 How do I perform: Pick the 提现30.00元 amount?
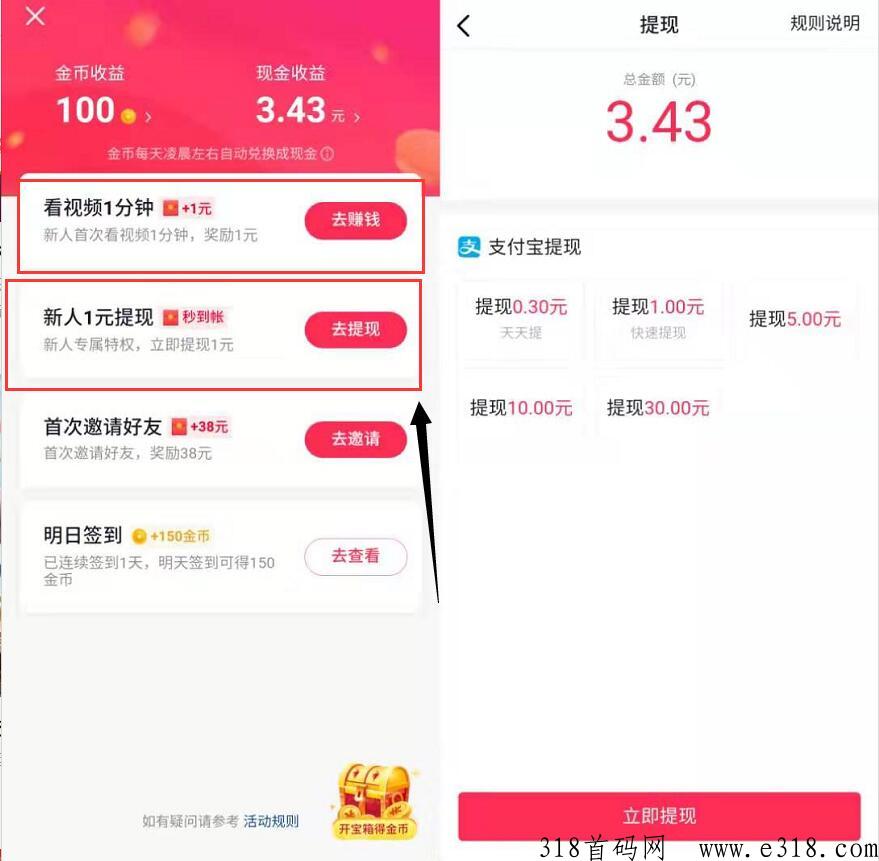pyautogui.click(x=657, y=407)
